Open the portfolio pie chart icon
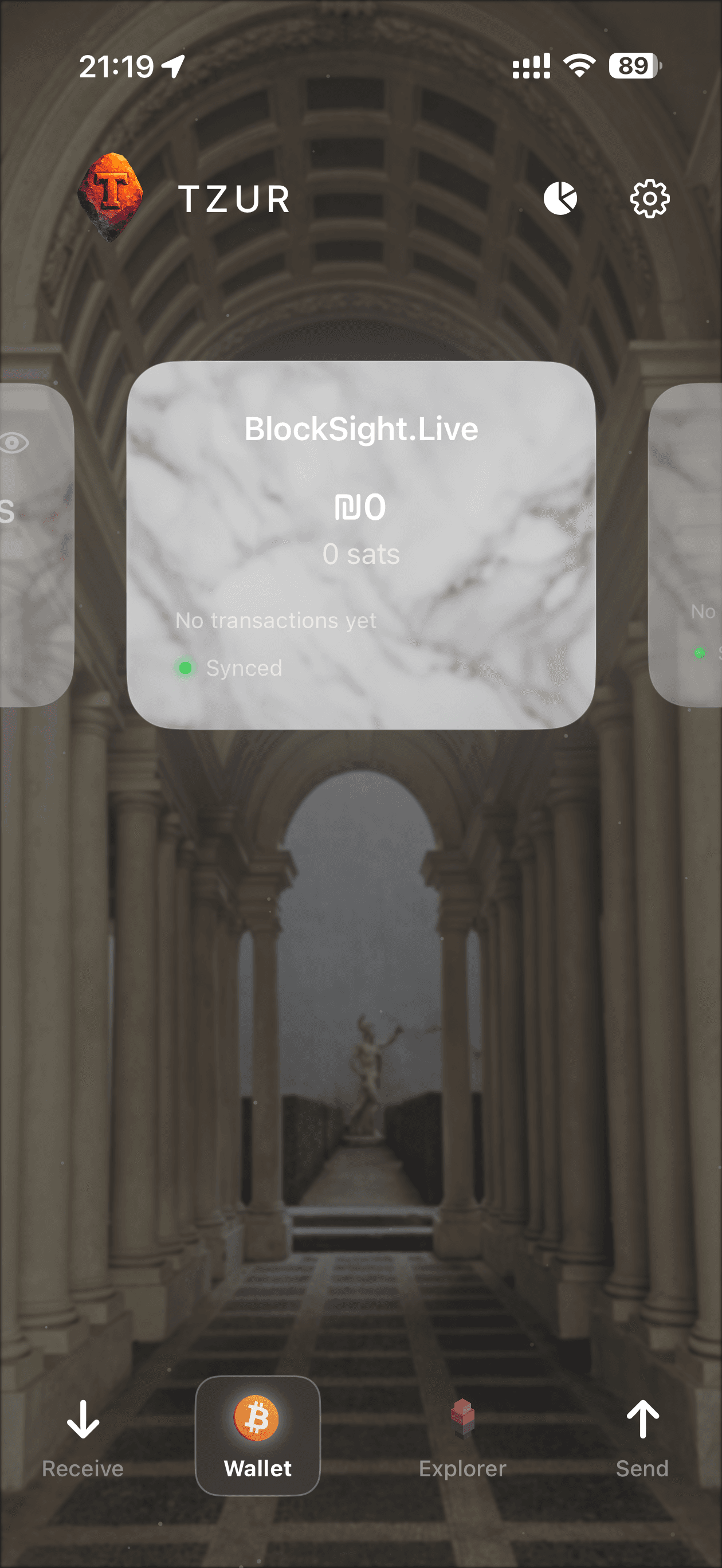This screenshot has height=1568, width=722. [560, 198]
